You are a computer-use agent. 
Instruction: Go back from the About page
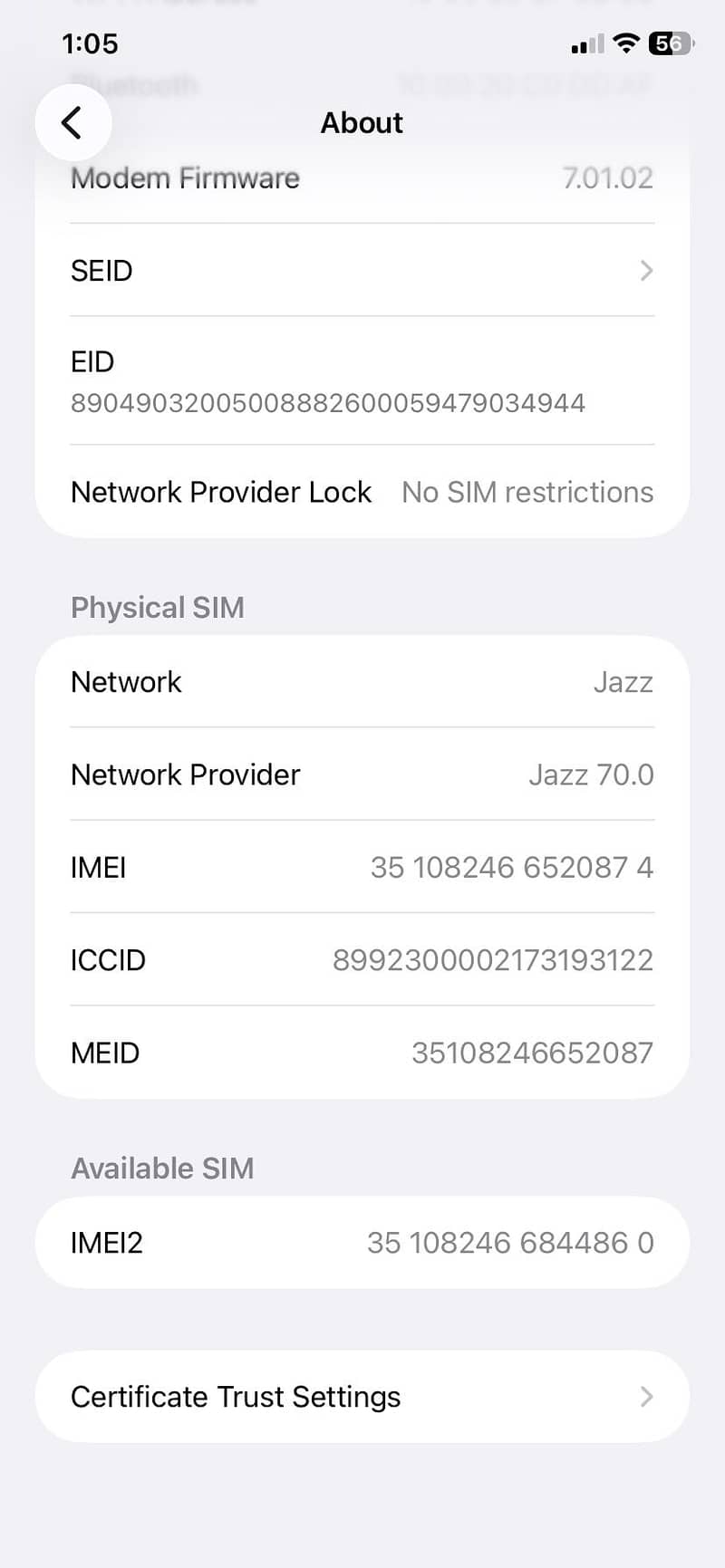coord(72,122)
